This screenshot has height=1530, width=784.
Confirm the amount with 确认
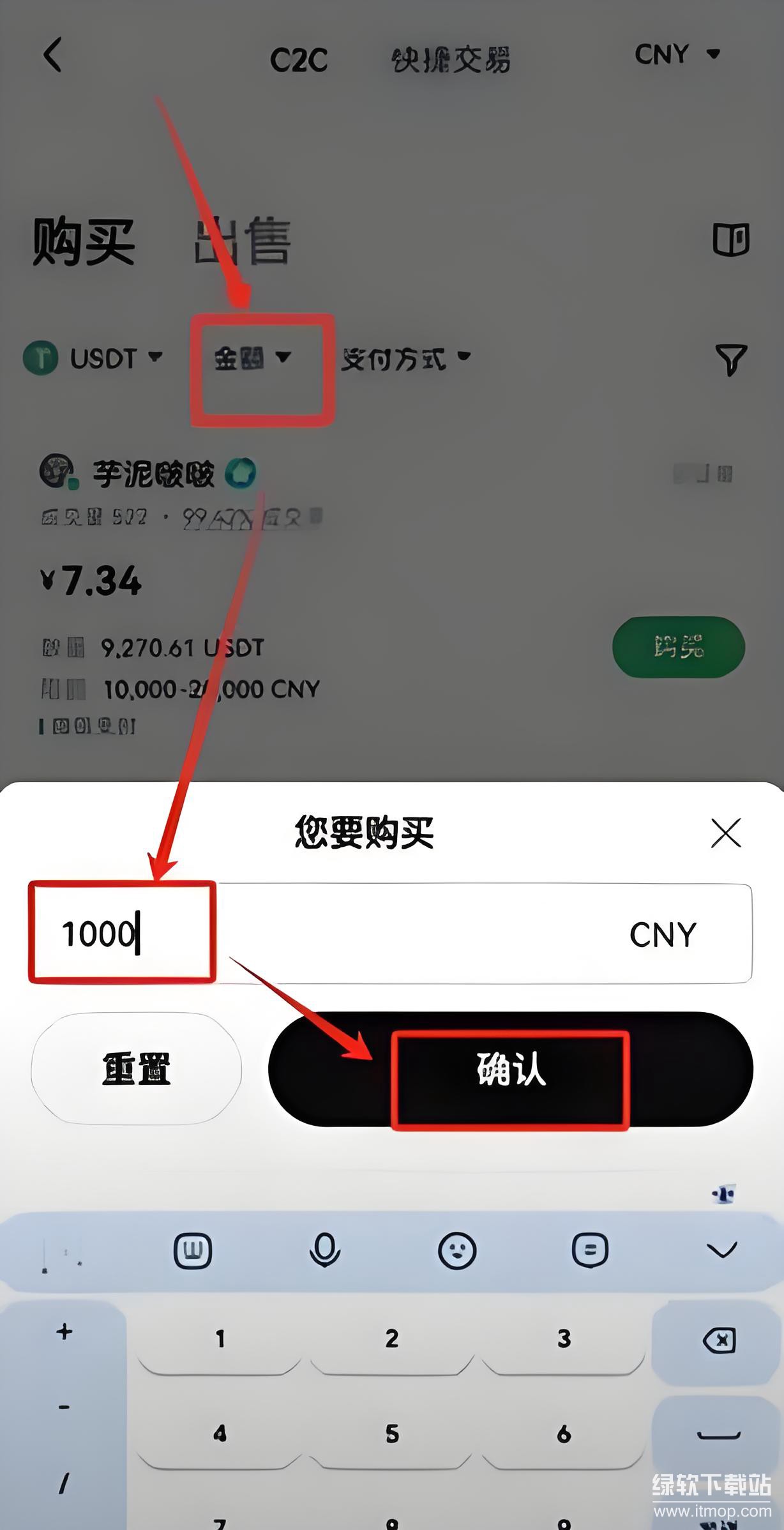510,1068
